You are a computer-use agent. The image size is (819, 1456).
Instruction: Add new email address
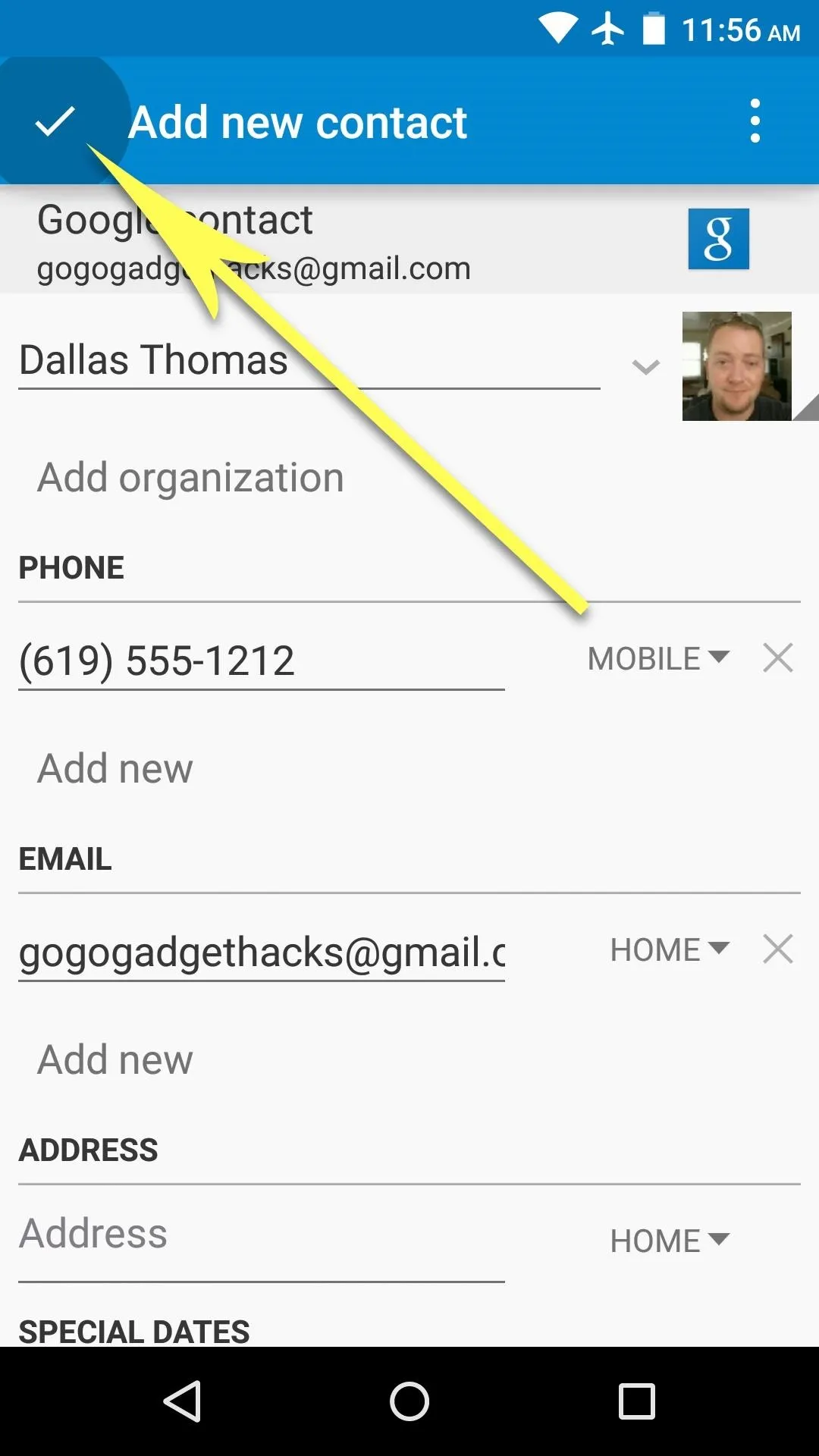(x=115, y=1060)
